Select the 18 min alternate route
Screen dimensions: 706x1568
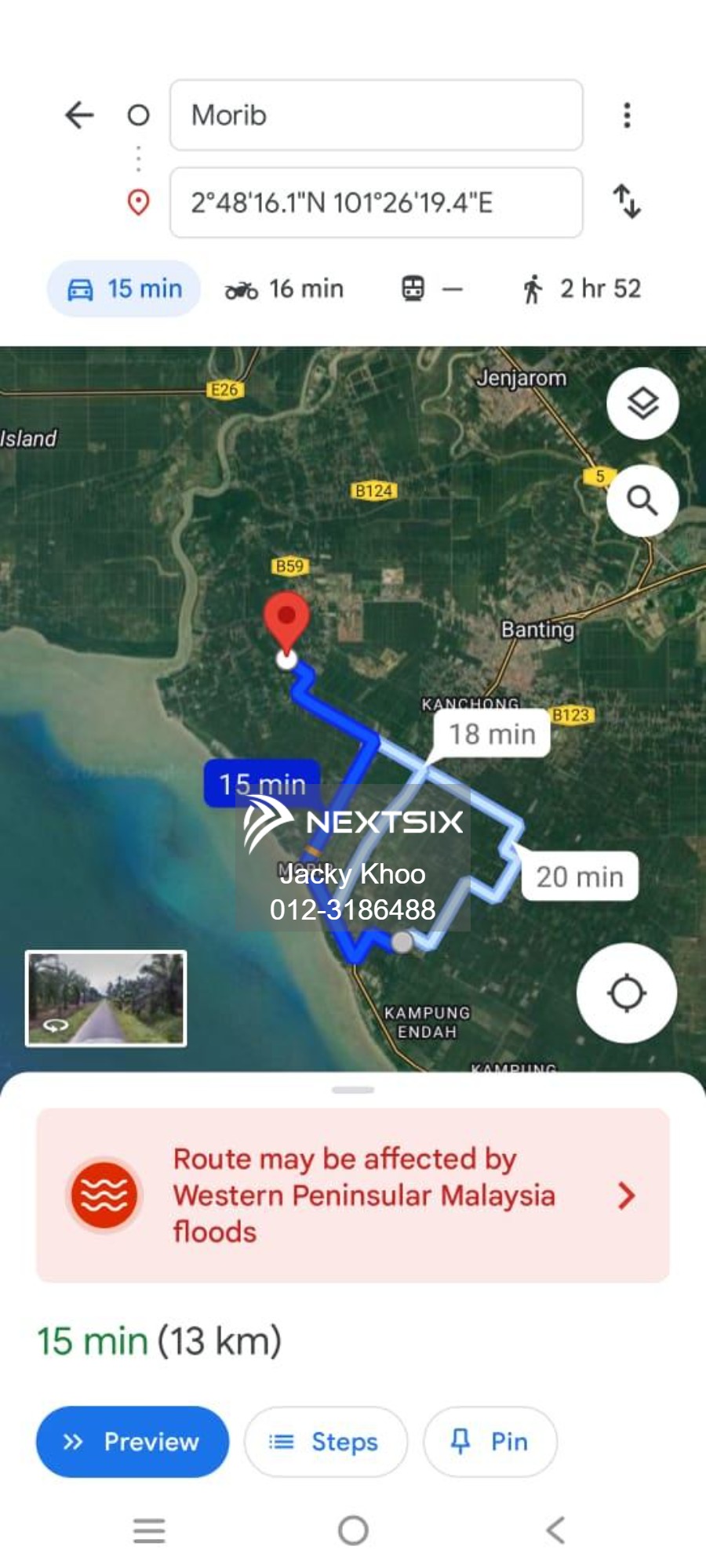point(488,733)
